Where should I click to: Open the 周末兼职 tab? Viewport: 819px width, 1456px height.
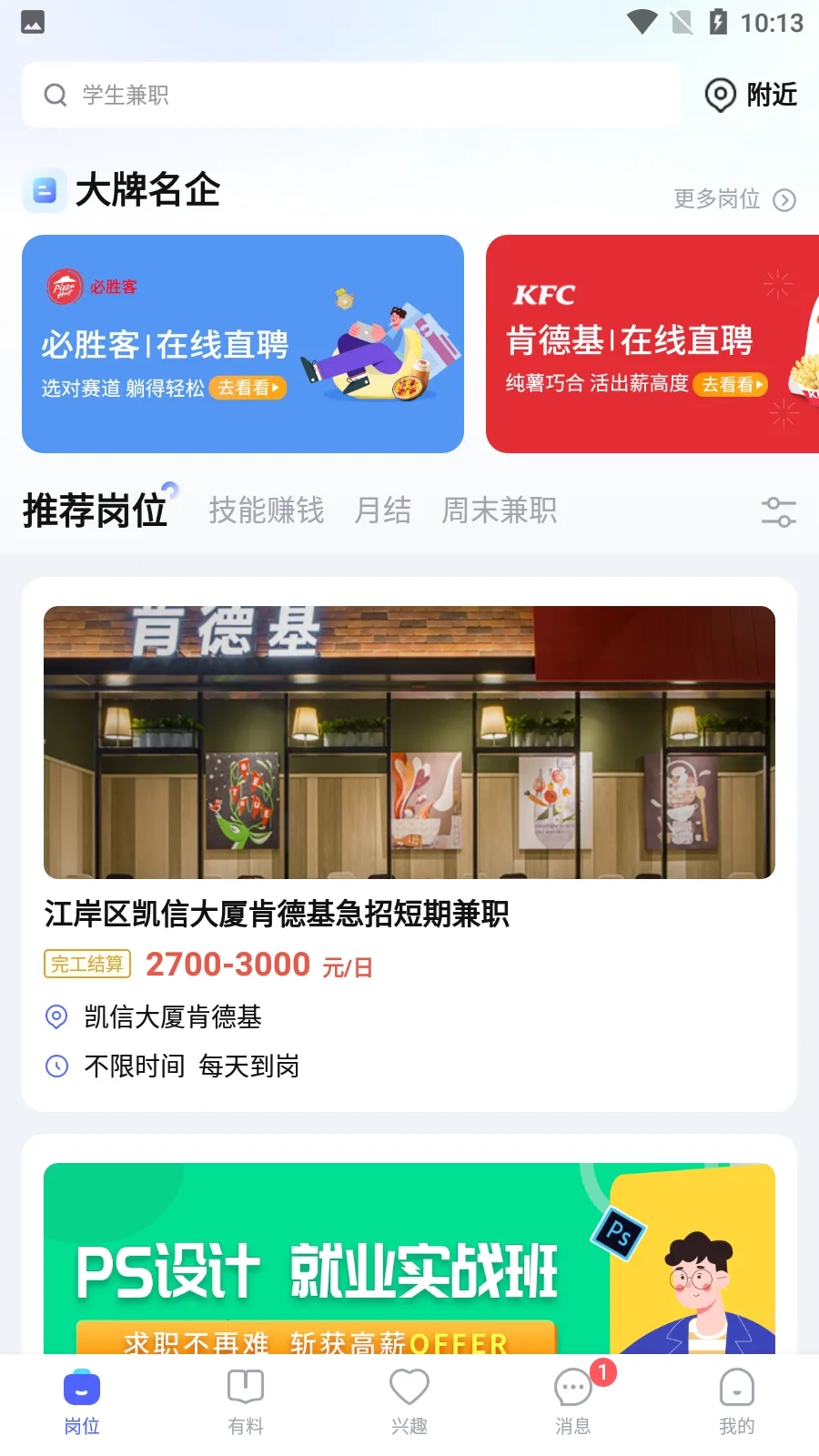pos(499,511)
